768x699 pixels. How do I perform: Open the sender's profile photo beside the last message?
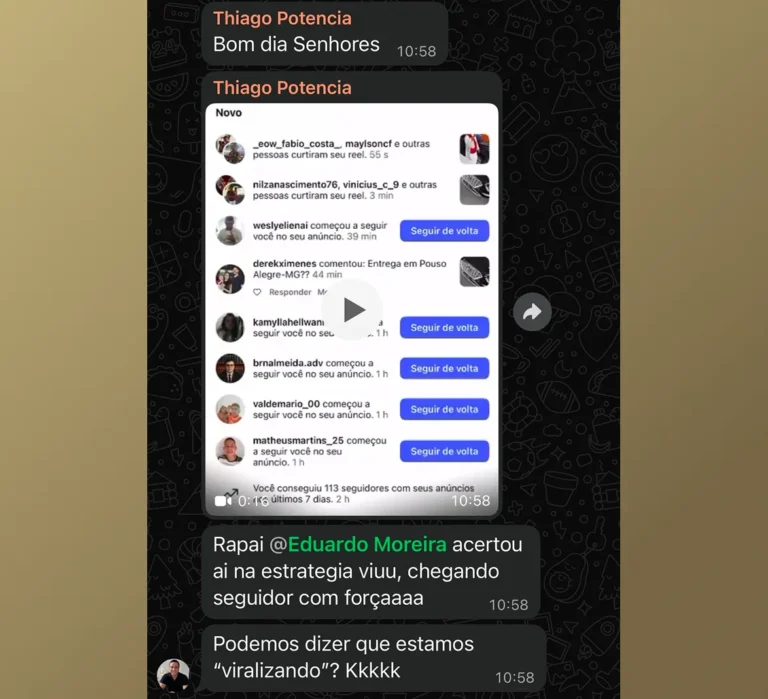[174, 676]
